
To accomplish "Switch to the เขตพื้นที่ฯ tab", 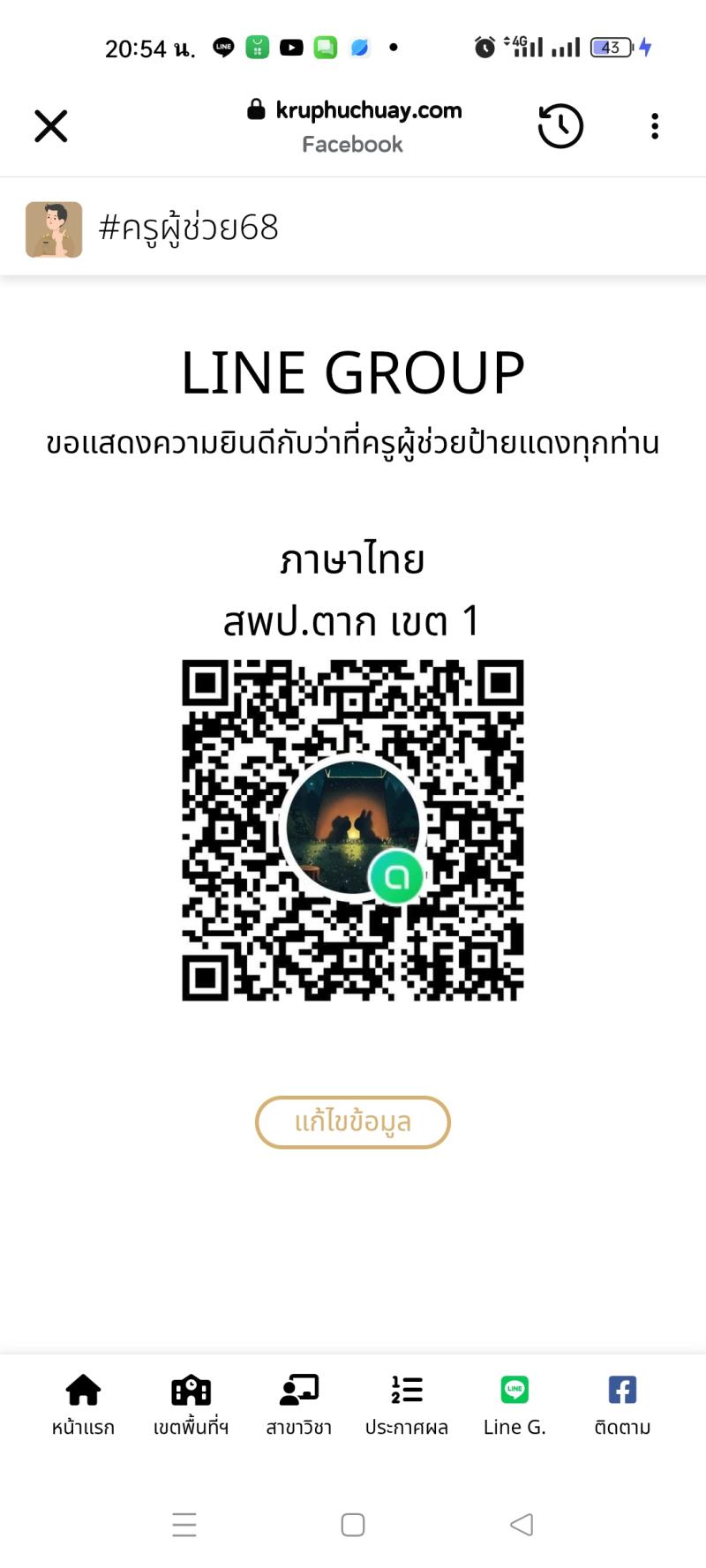I will click(x=191, y=1404).
